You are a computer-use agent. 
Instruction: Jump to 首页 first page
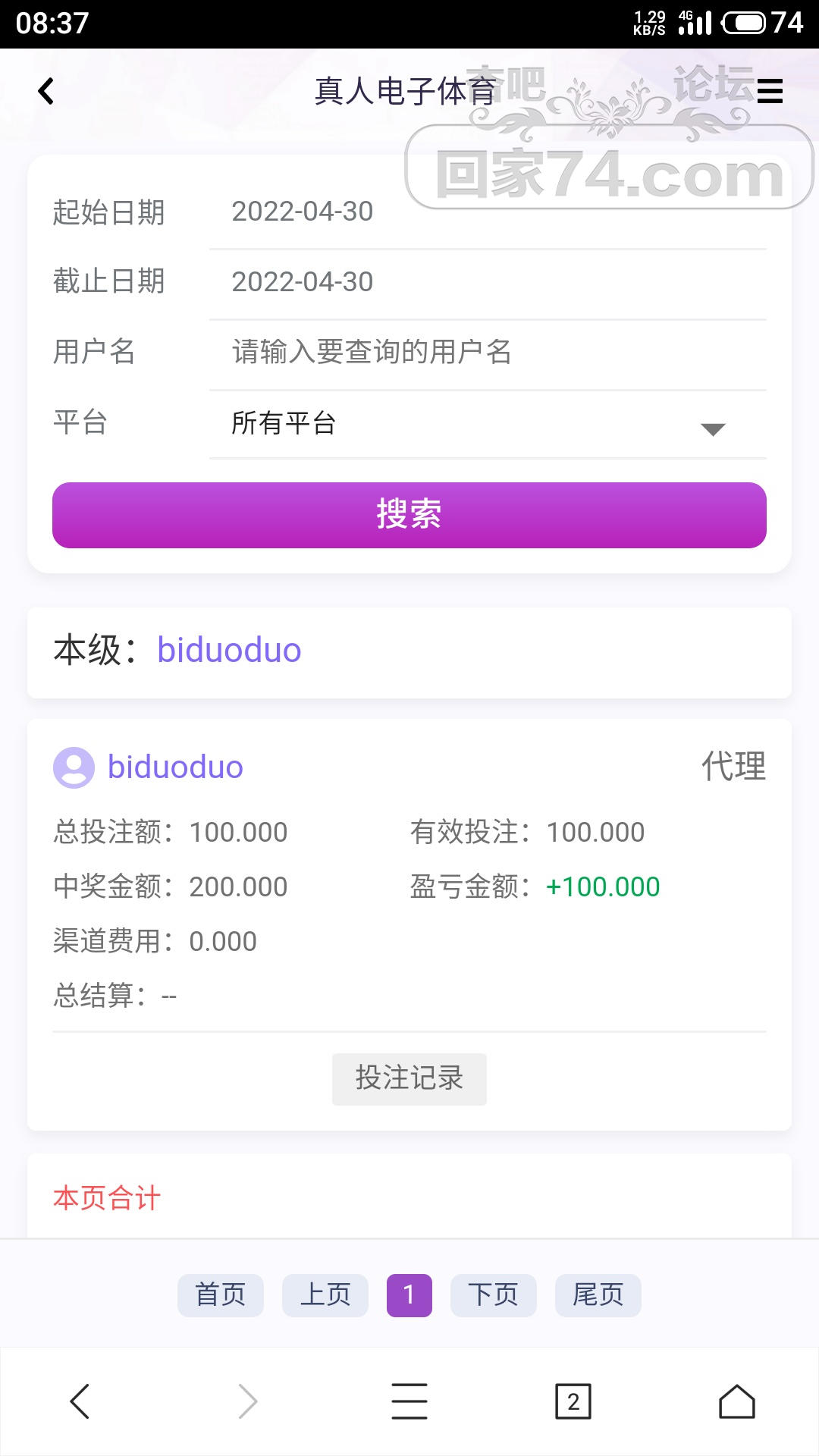(221, 1295)
